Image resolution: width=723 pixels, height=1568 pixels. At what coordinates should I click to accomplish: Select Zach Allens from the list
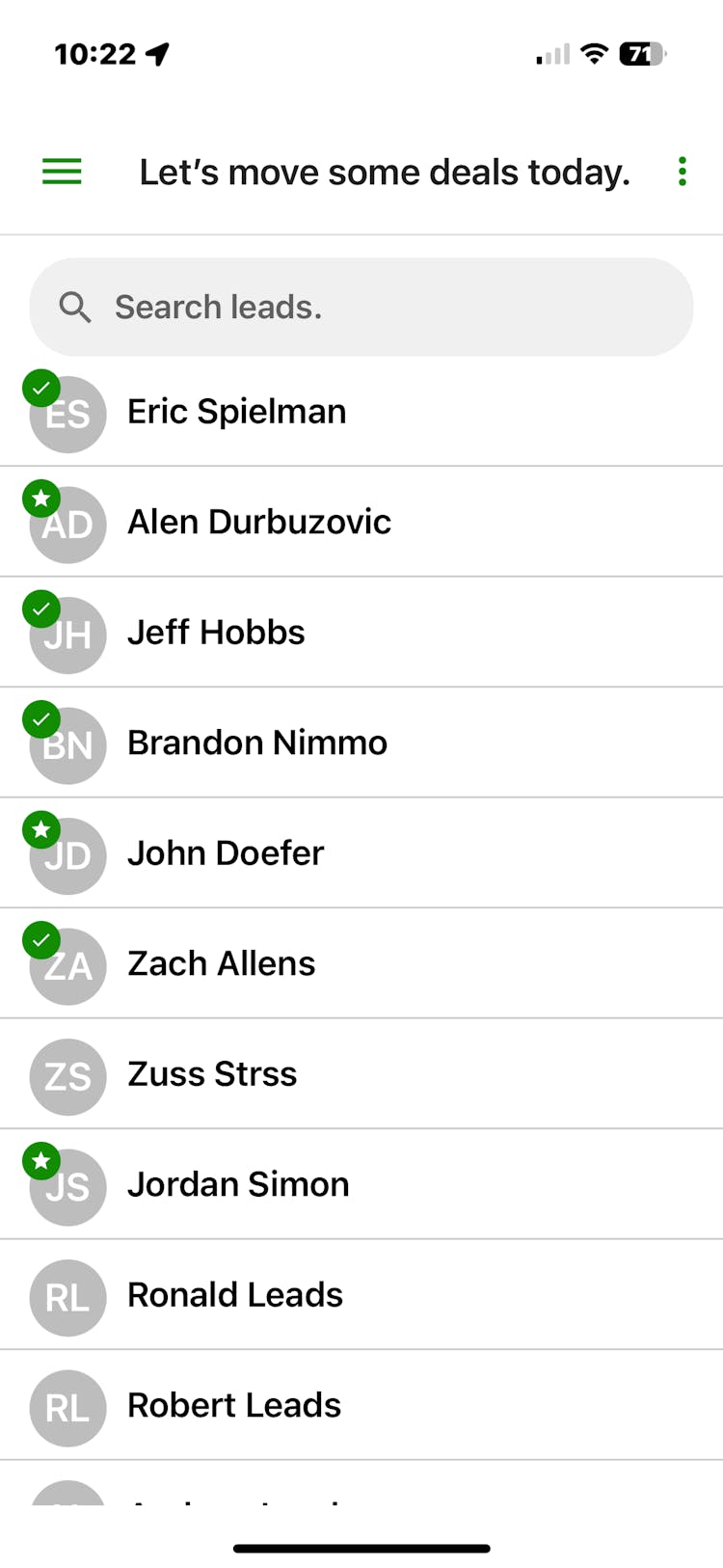(222, 963)
